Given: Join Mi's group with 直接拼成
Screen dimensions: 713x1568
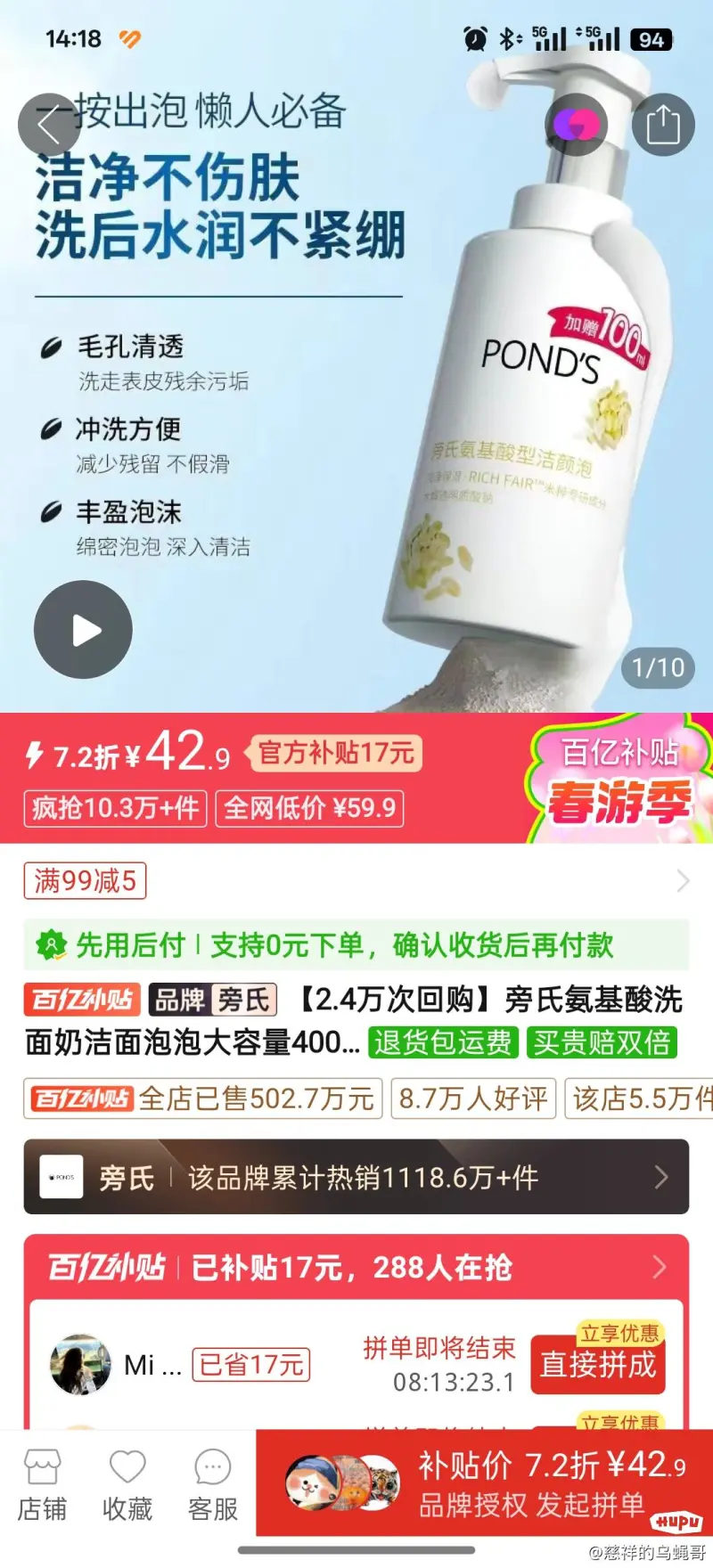Looking at the screenshot, I should pos(598,1363).
